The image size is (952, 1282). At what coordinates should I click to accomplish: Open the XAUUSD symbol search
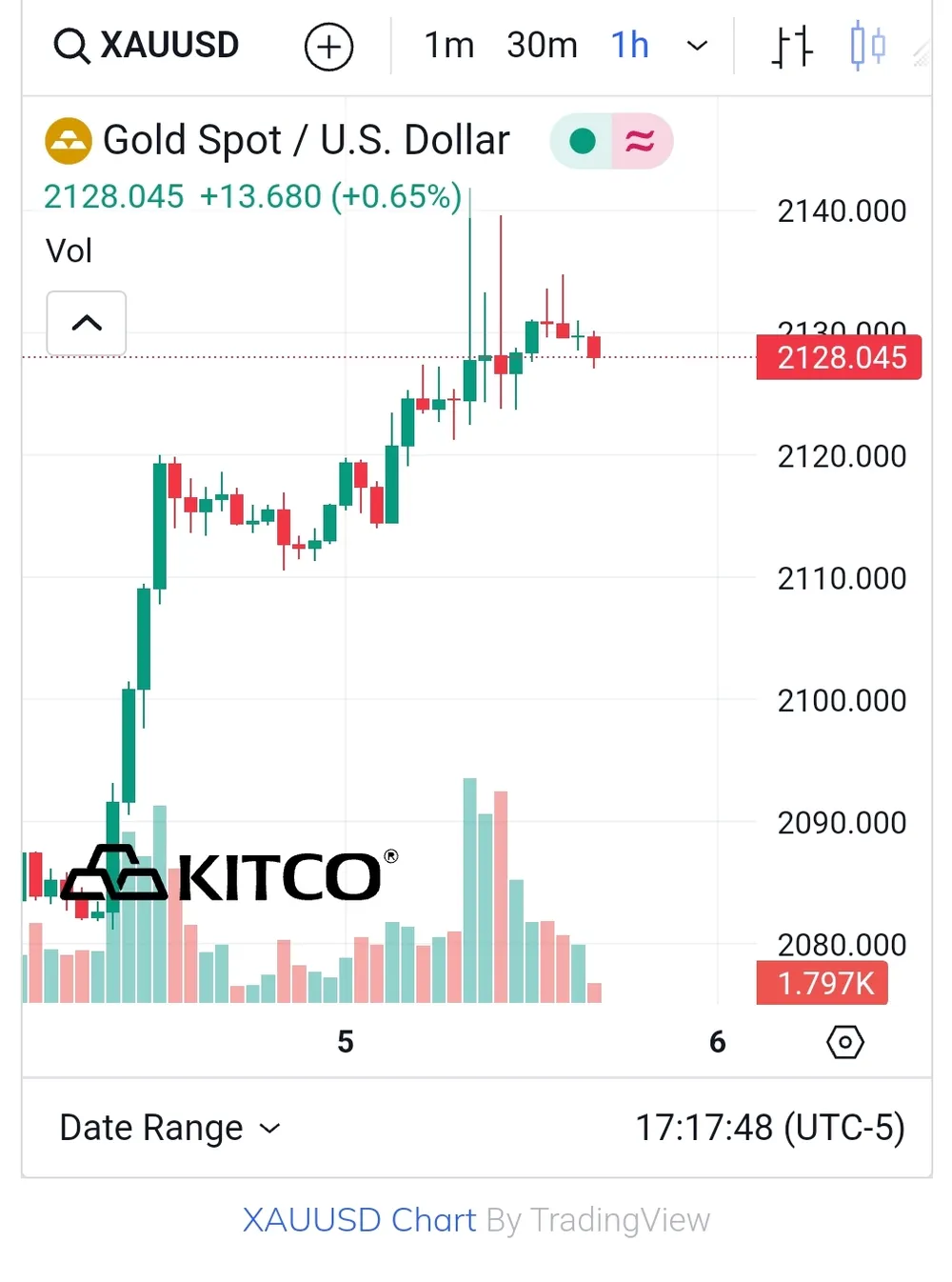[x=147, y=45]
